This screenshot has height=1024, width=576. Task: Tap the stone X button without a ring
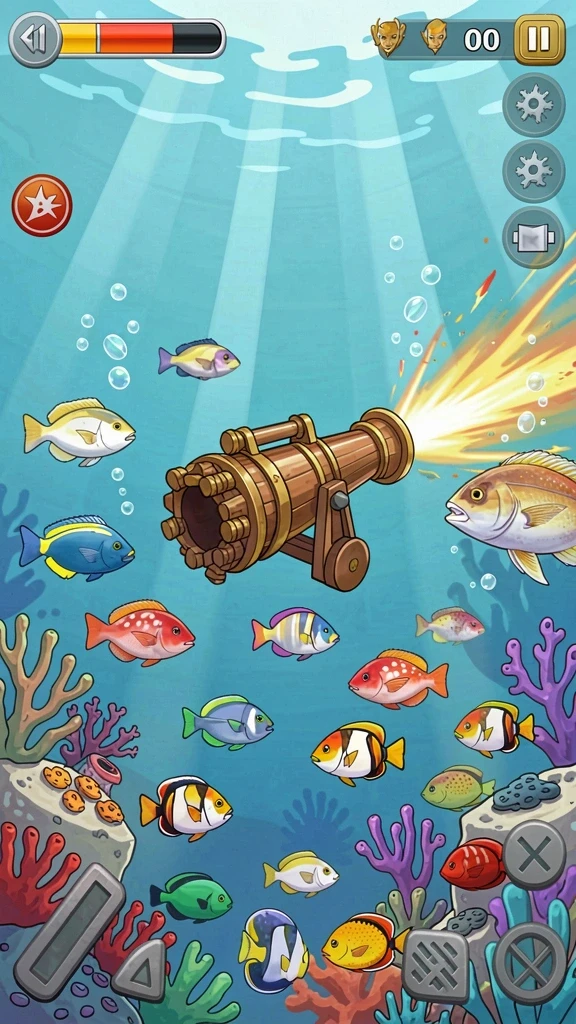coord(535,854)
